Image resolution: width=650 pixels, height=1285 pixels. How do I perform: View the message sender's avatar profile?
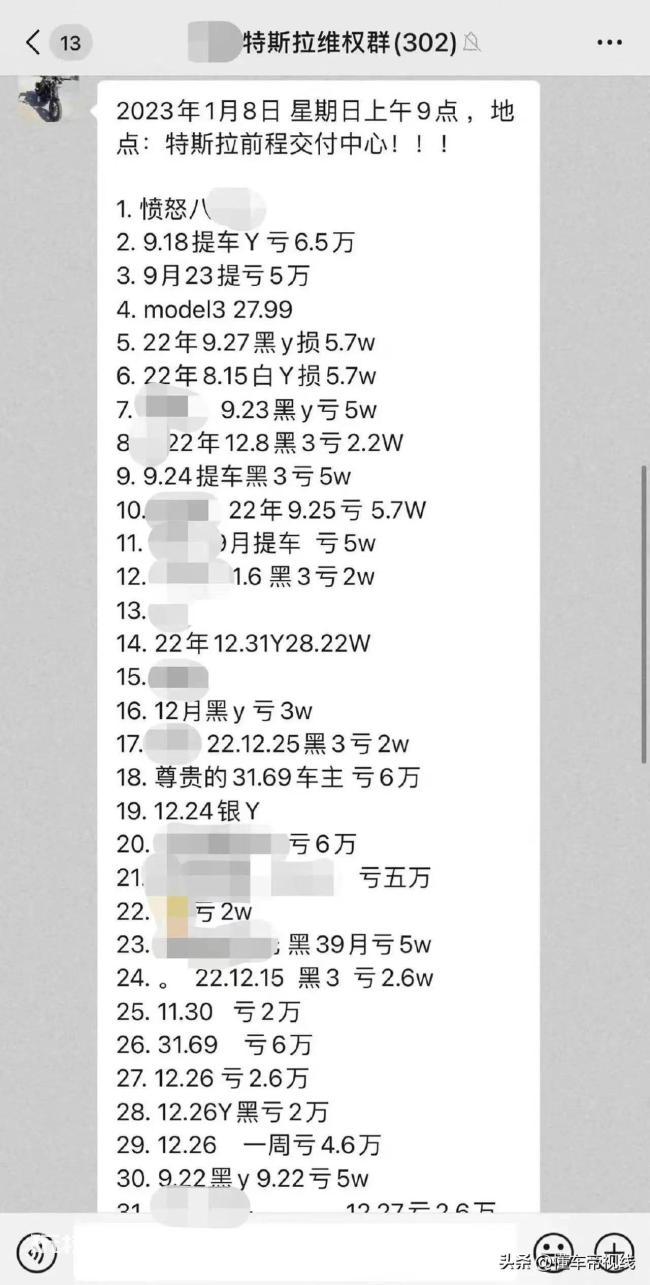(x=47, y=98)
